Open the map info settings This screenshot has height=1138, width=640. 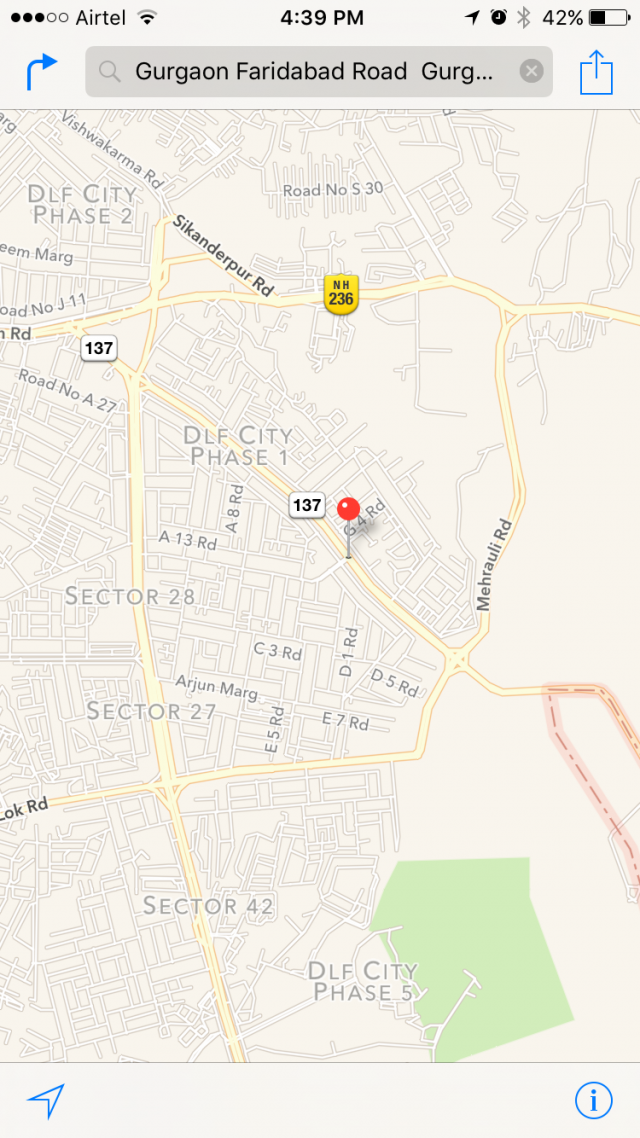pyautogui.click(x=594, y=1100)
